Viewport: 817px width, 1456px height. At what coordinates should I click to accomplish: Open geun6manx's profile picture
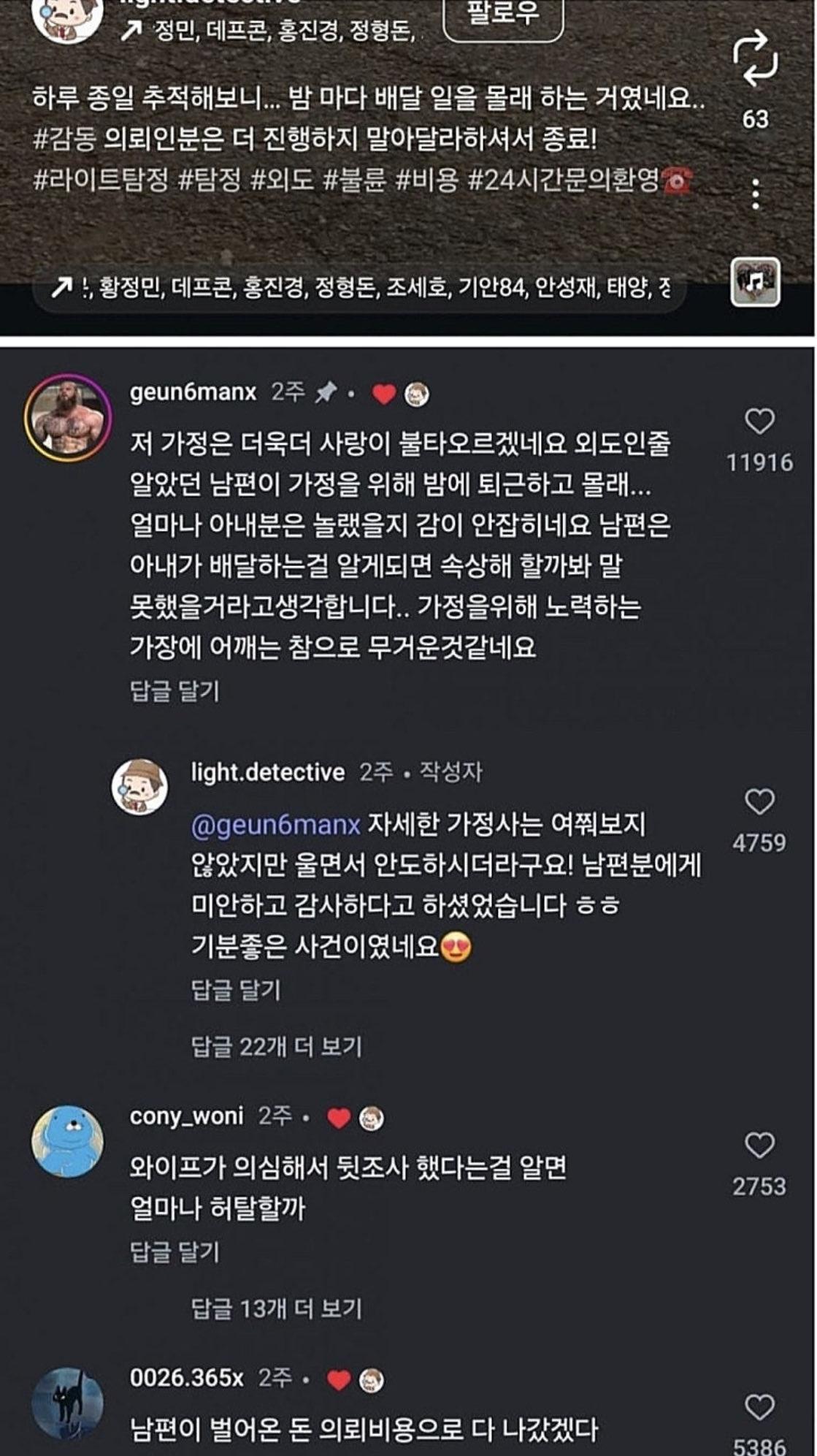click(x=68, y=418)
